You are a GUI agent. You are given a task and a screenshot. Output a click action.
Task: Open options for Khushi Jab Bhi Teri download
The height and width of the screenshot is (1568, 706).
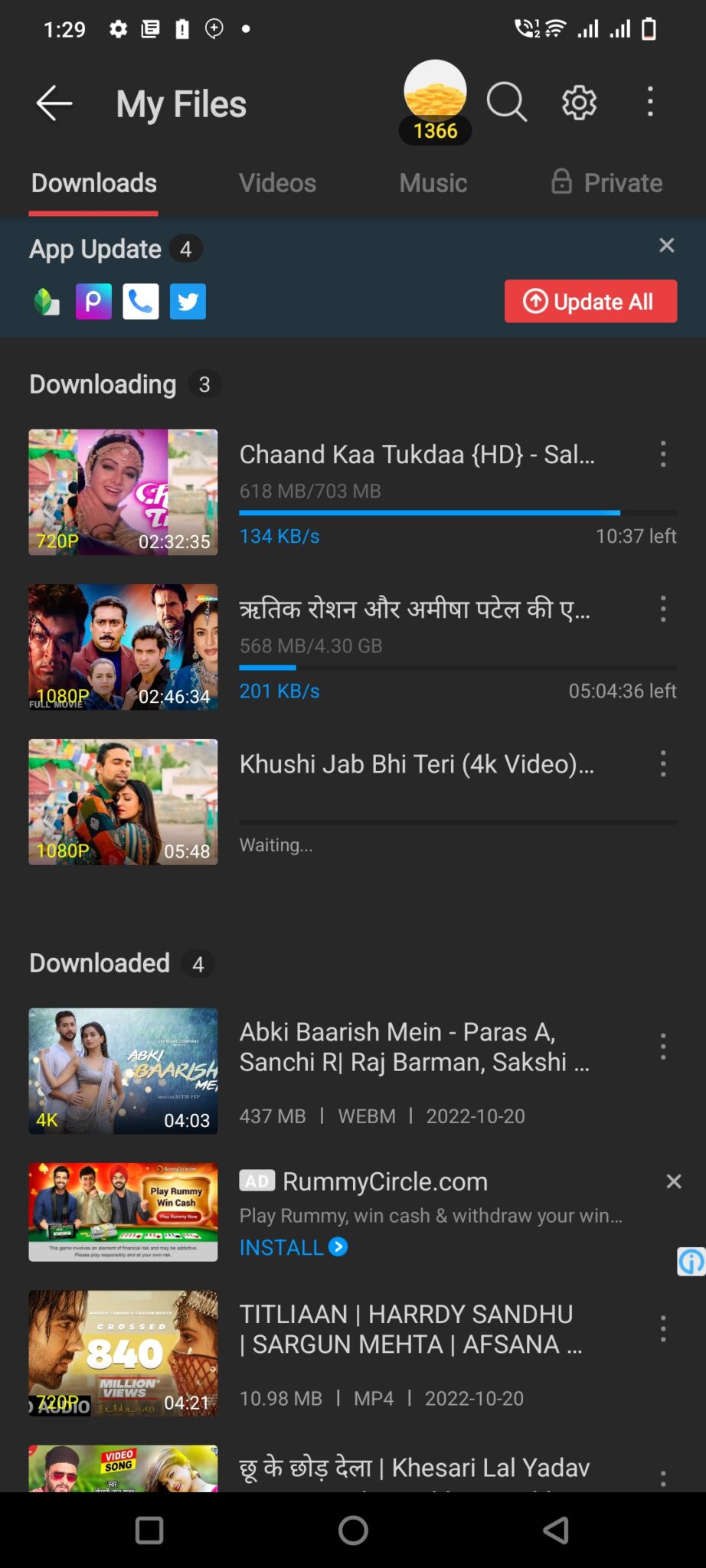click(663, 763)
